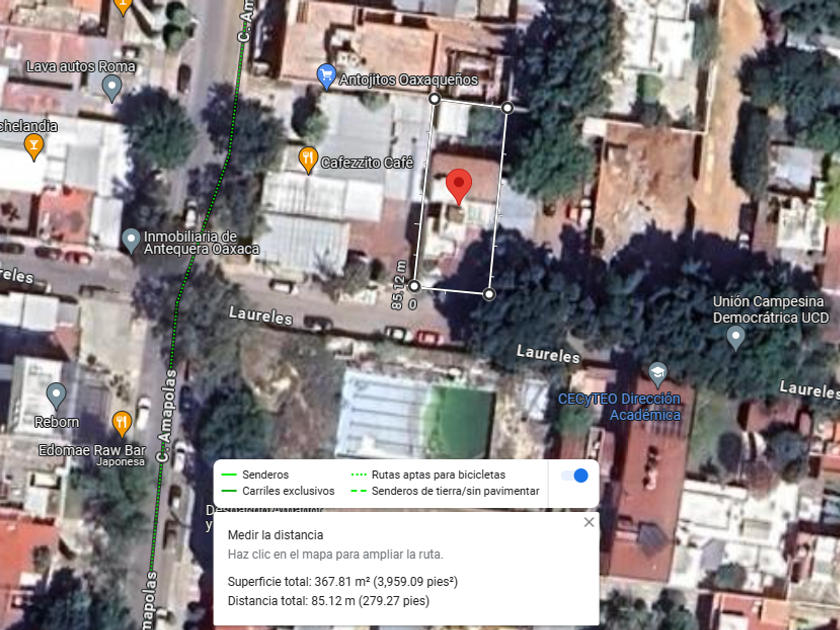Viewport: 840px width, 630px height.
Task: Select the Reborn location marker
Action: point(56,396)
